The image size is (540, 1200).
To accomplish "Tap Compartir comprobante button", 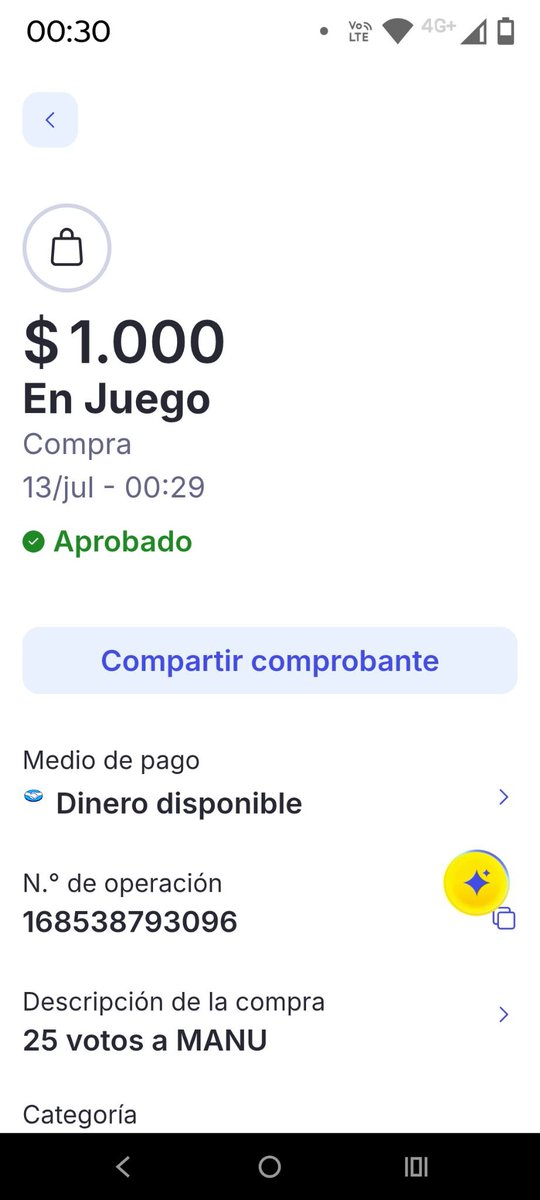I will 270,661.
